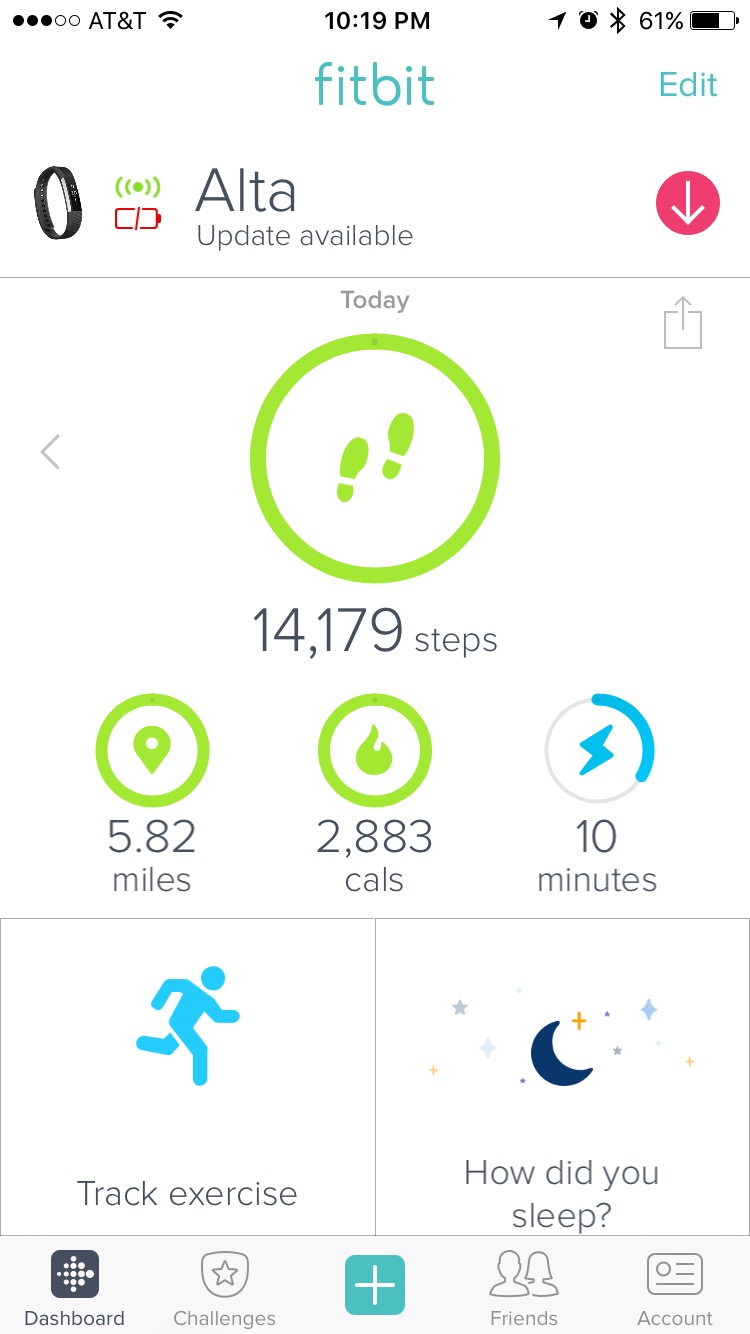Open the steps detail ring
Screen dimensions: 750x1334
click(x=374, y=457)
